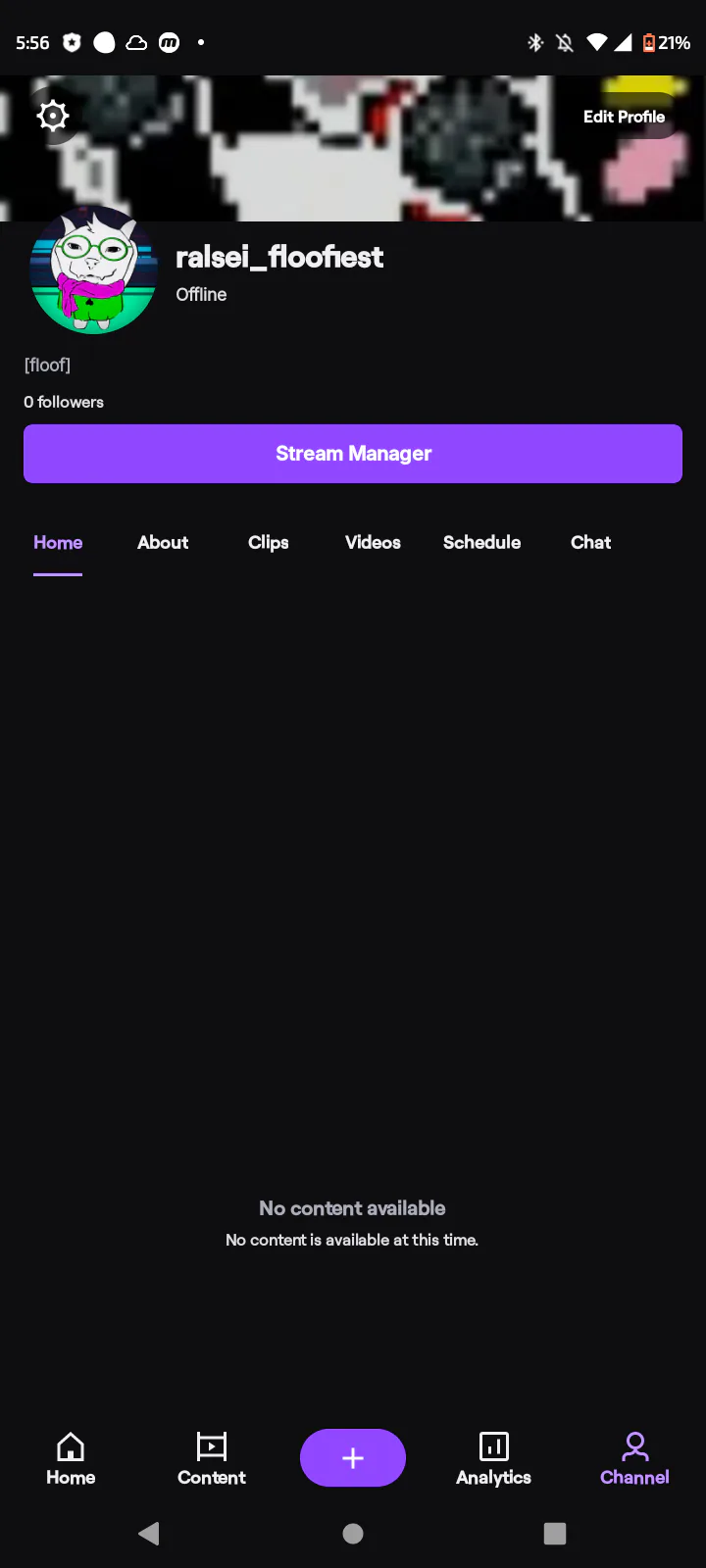Open the Stream Manager
The height and width of the screenshot is (1568, 706).
pos(353,454)
